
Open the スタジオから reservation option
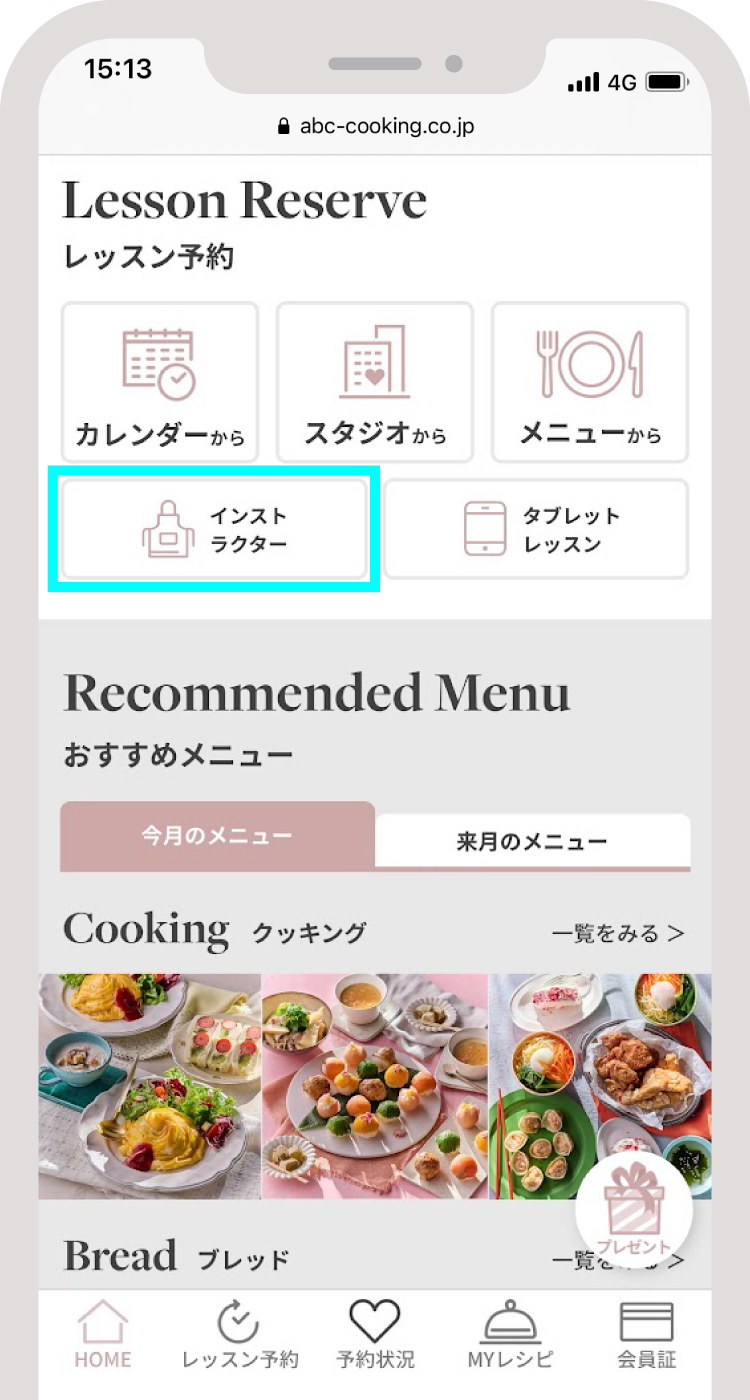(374, 382)
